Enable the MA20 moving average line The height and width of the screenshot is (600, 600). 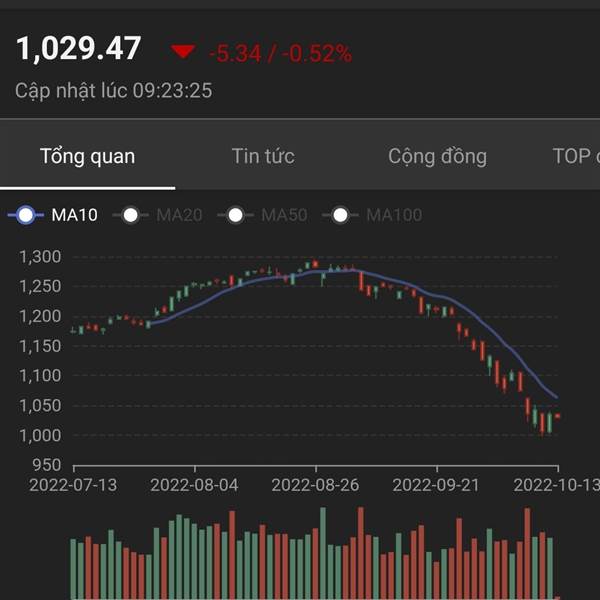[x=158, y=215]
